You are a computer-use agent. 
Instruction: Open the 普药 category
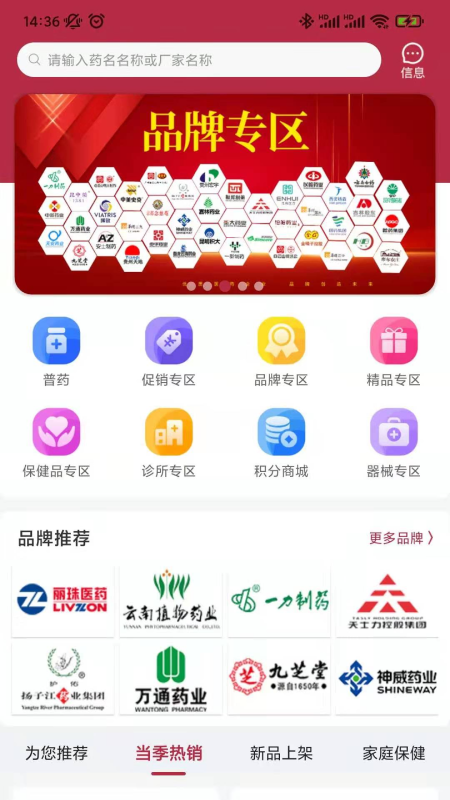56,352
